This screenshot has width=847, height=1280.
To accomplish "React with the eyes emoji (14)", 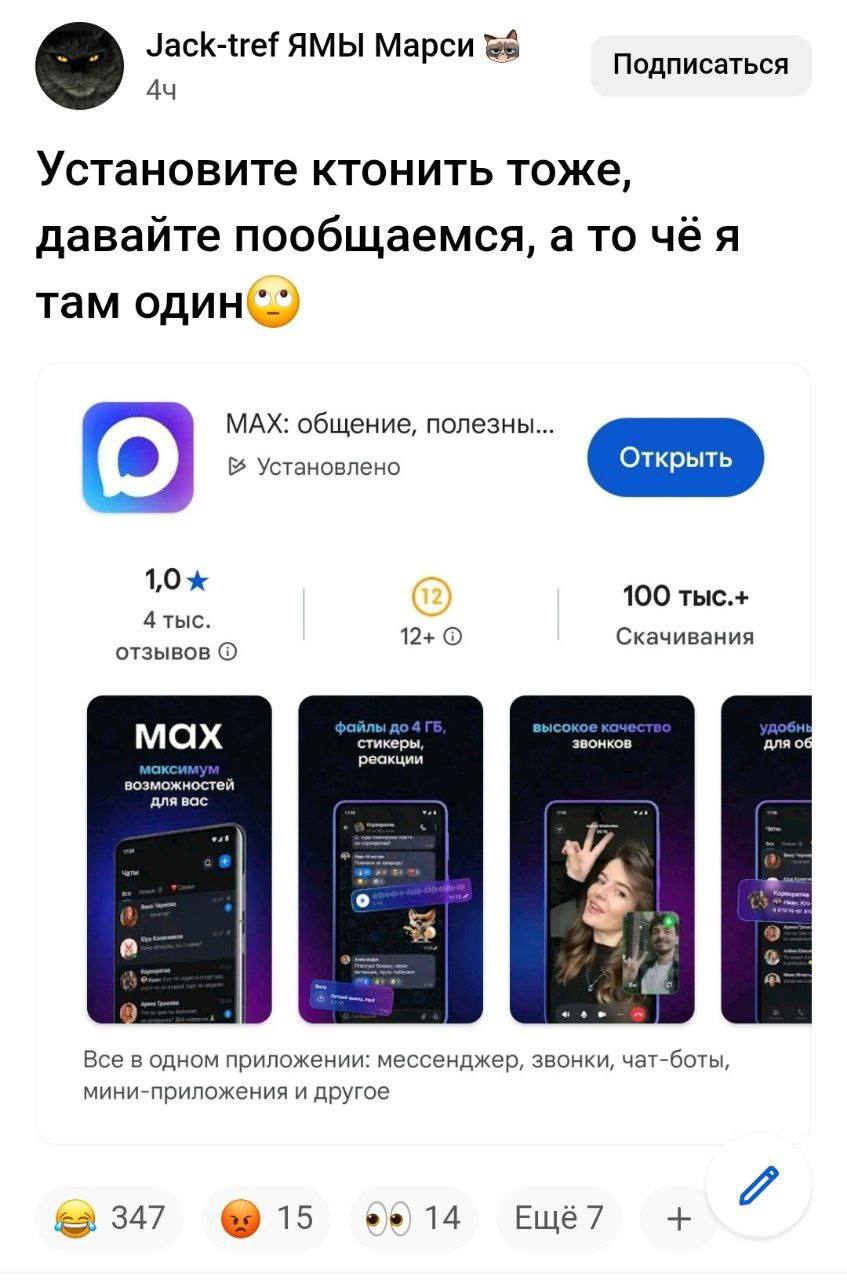I will pyautogui.click(x=413, y=1217).
